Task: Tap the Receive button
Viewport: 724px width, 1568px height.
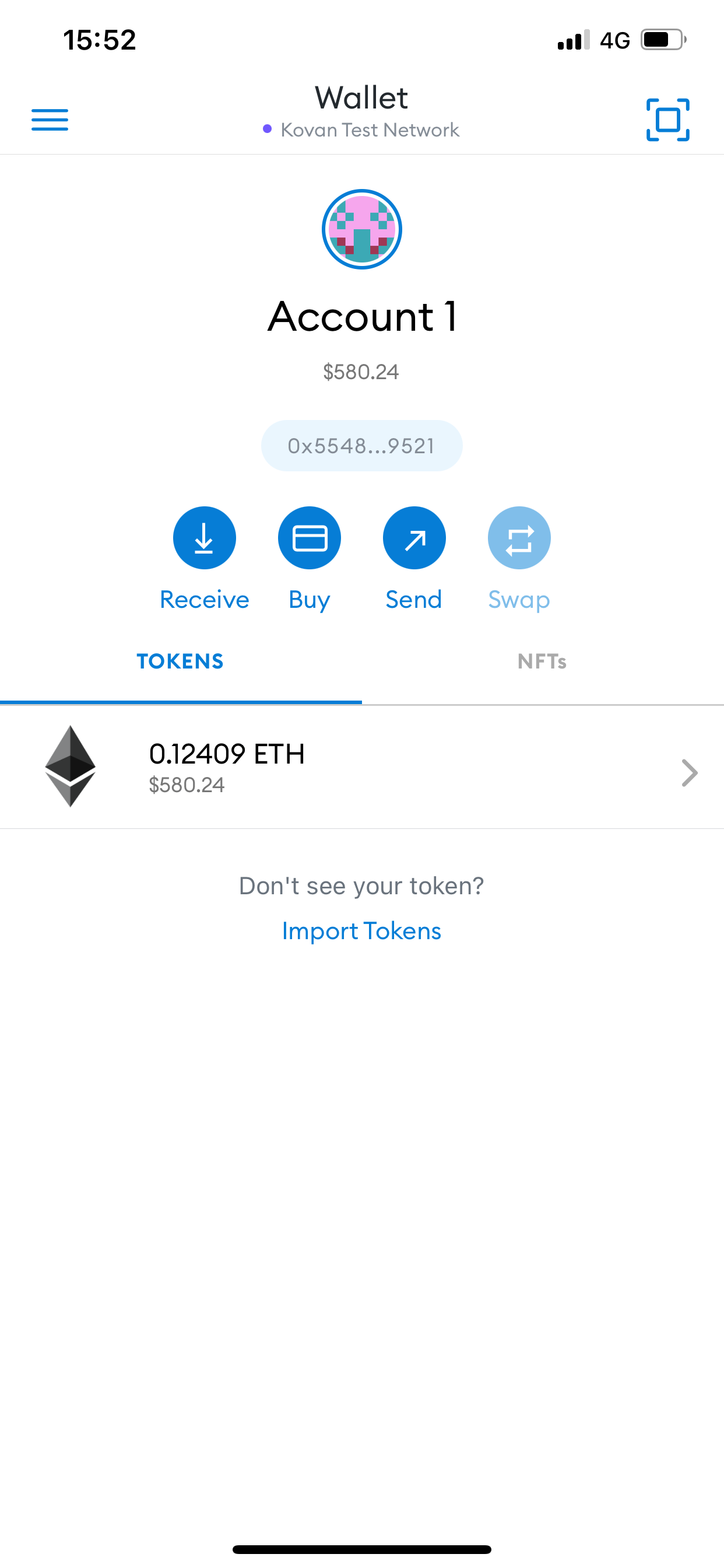Action: tap(205, 538)
